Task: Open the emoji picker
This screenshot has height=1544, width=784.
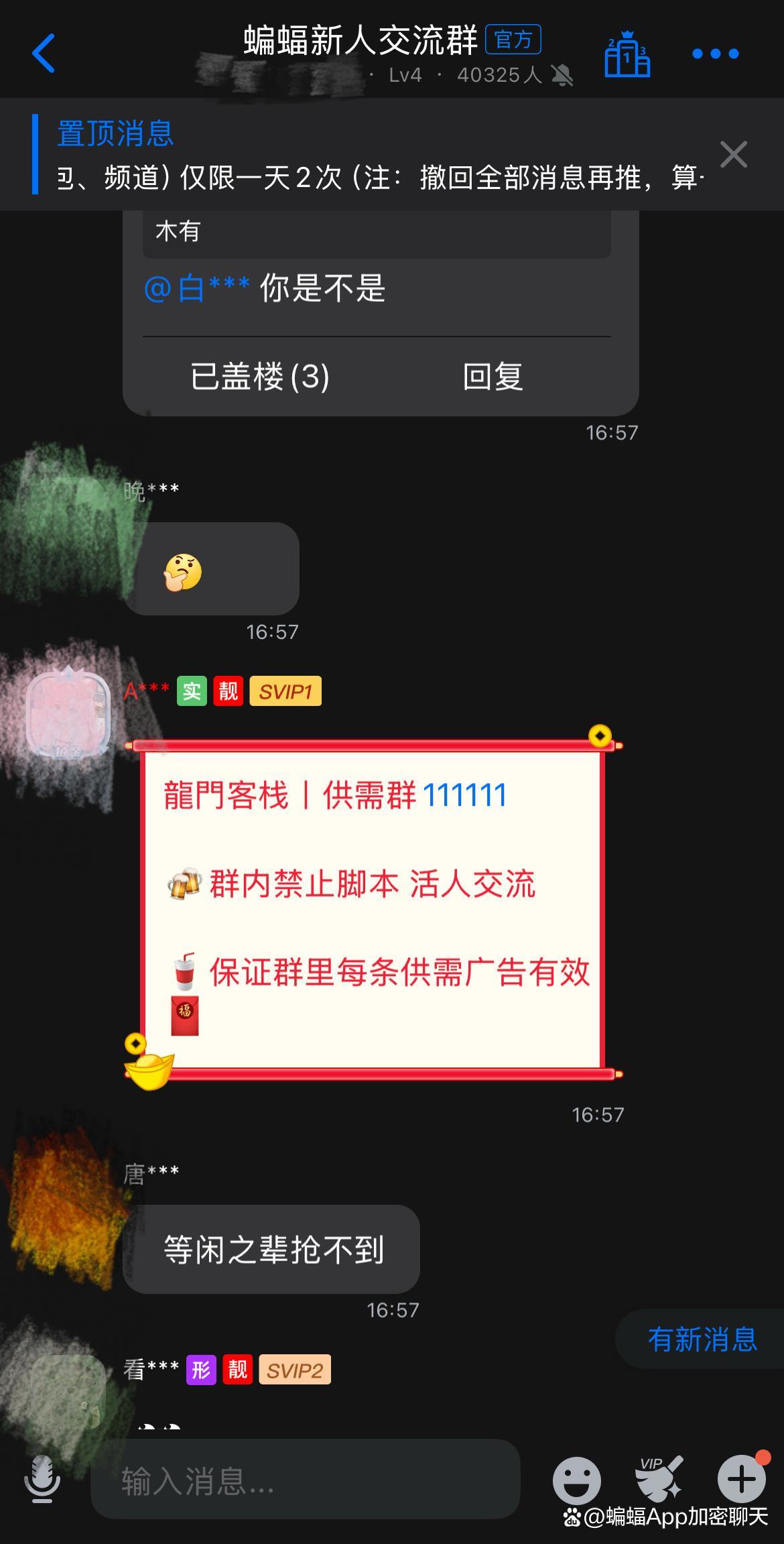Action: pyautogui.click(x=576, y=1480)
